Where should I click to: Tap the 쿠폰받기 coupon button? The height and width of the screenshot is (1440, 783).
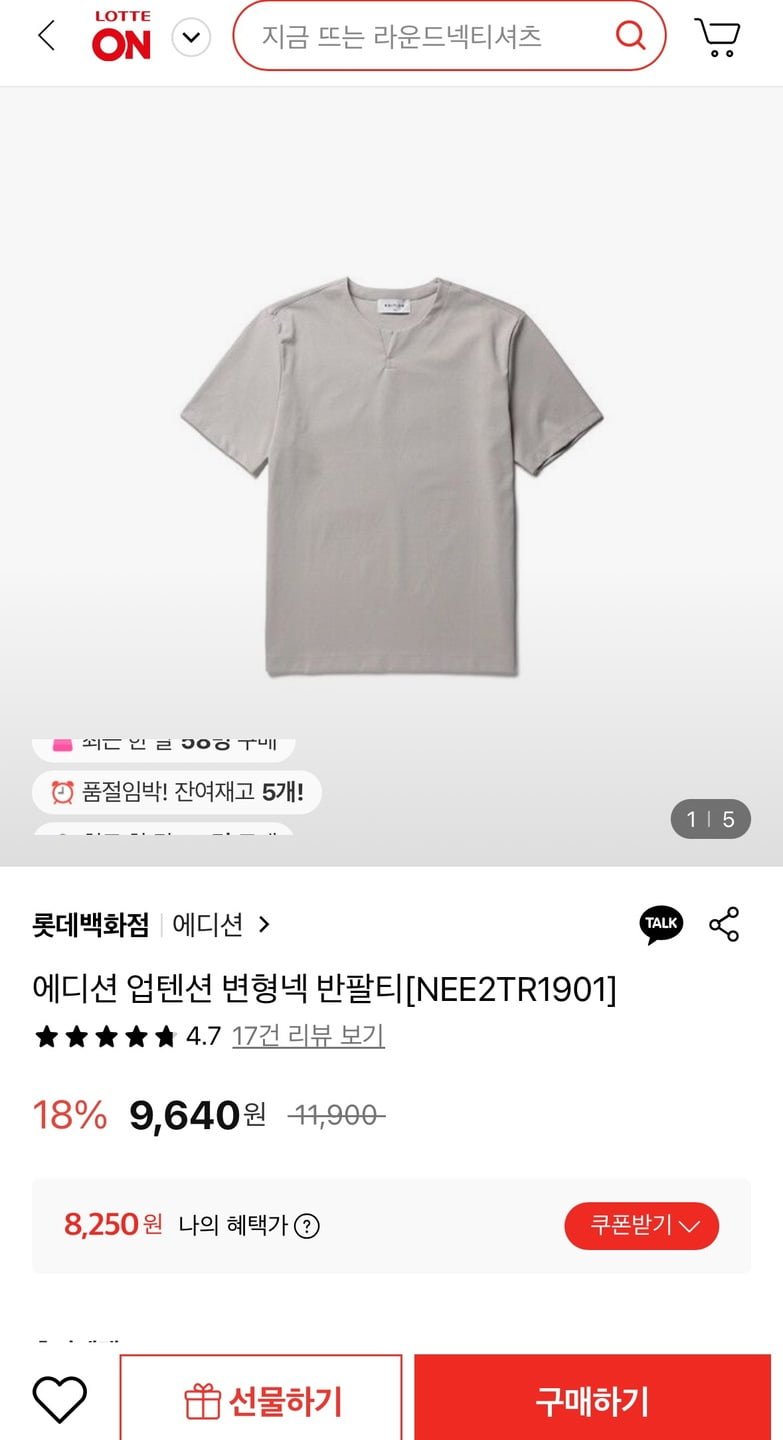[641, 1226]
